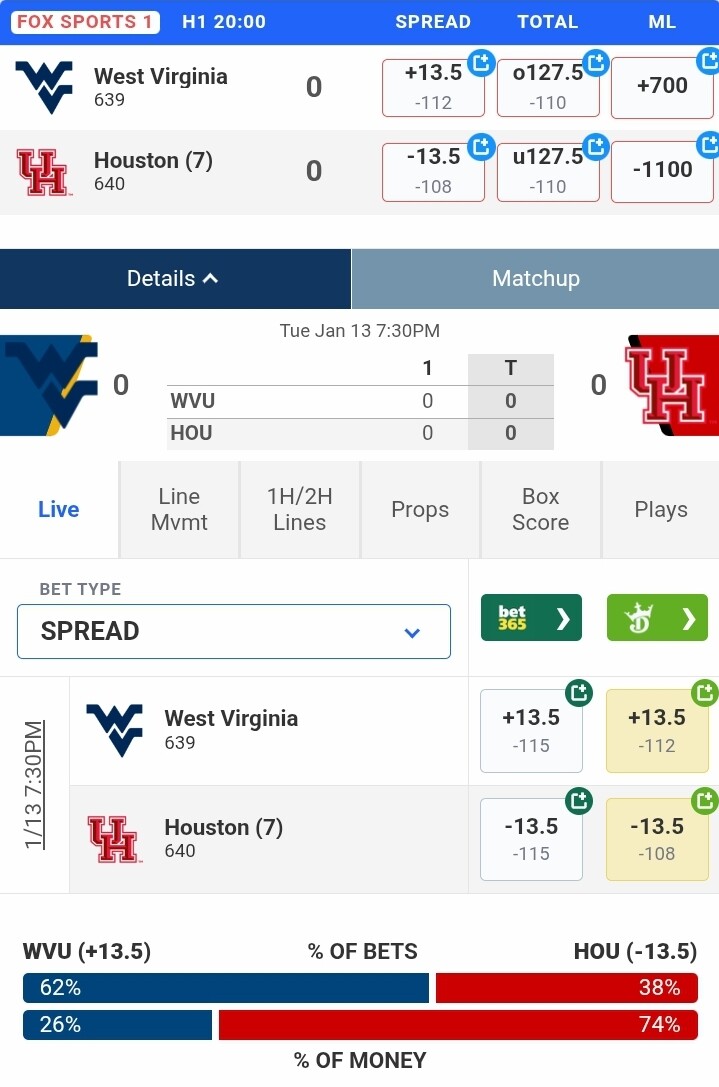Viewport: 719px width, 1087px height.
Task: Switch to the Plays tab
Action: point(660,509)
